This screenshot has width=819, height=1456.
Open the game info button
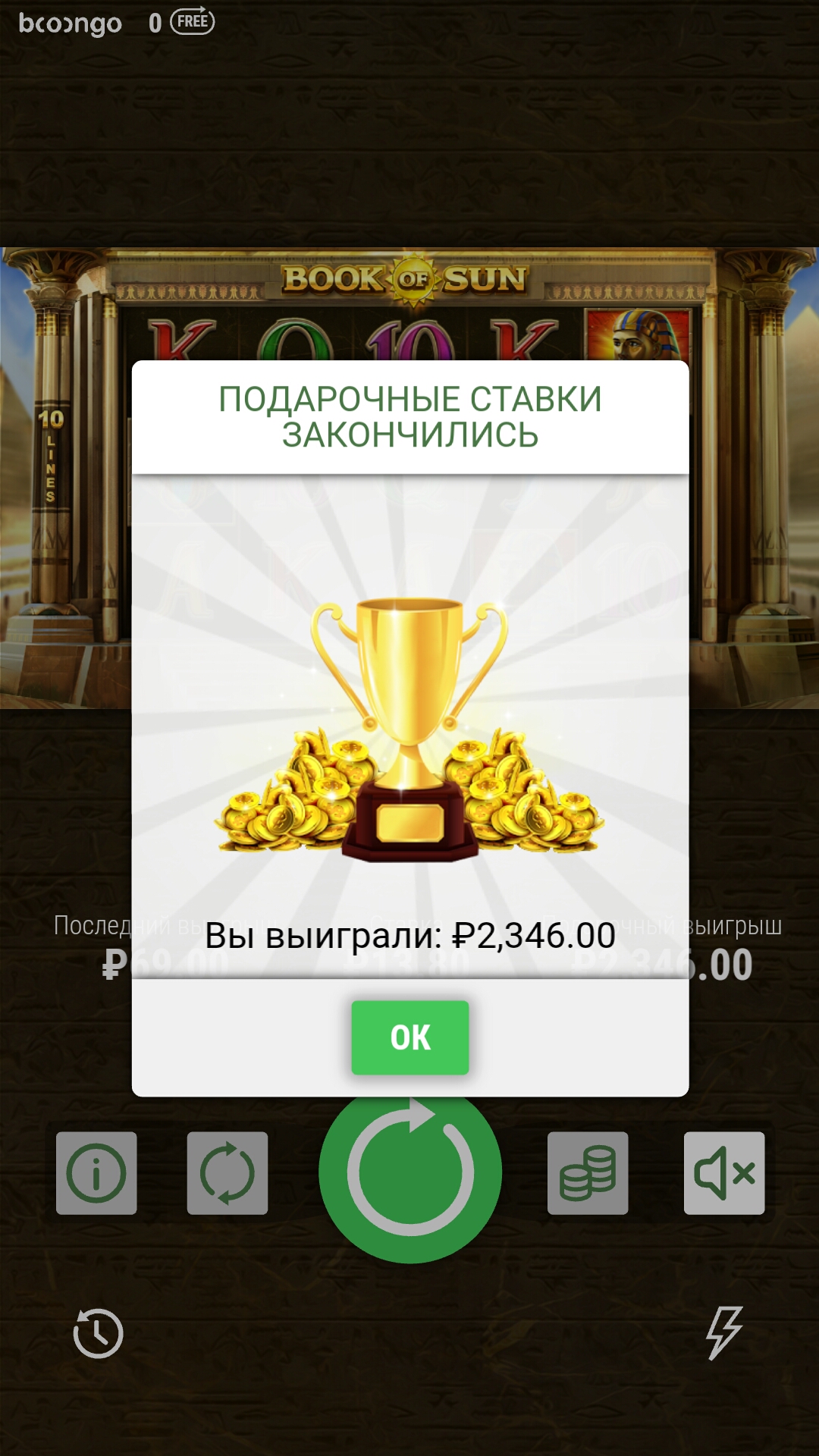96,1173
